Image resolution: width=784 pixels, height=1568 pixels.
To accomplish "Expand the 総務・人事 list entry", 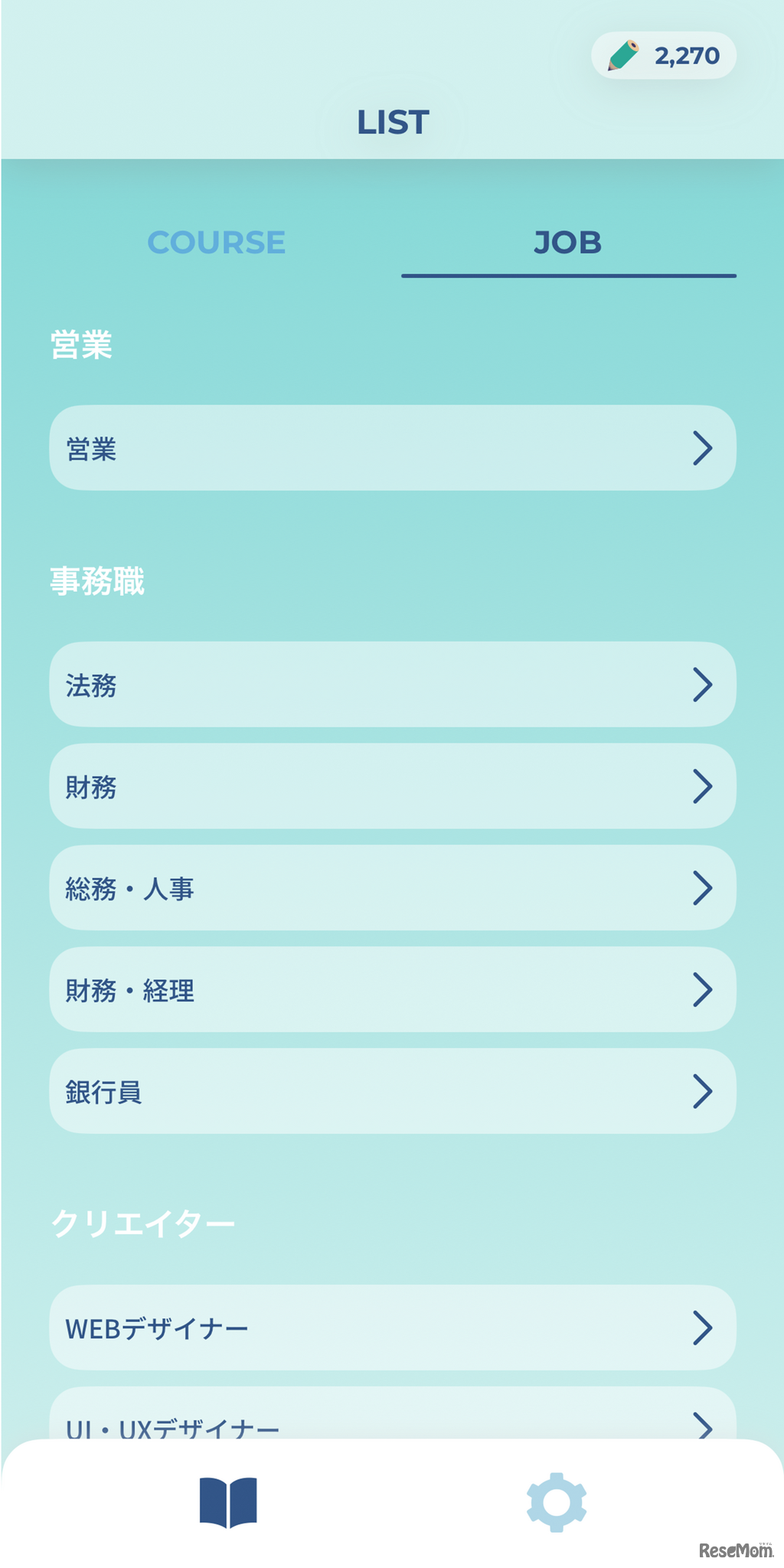I will click(392, 889).
